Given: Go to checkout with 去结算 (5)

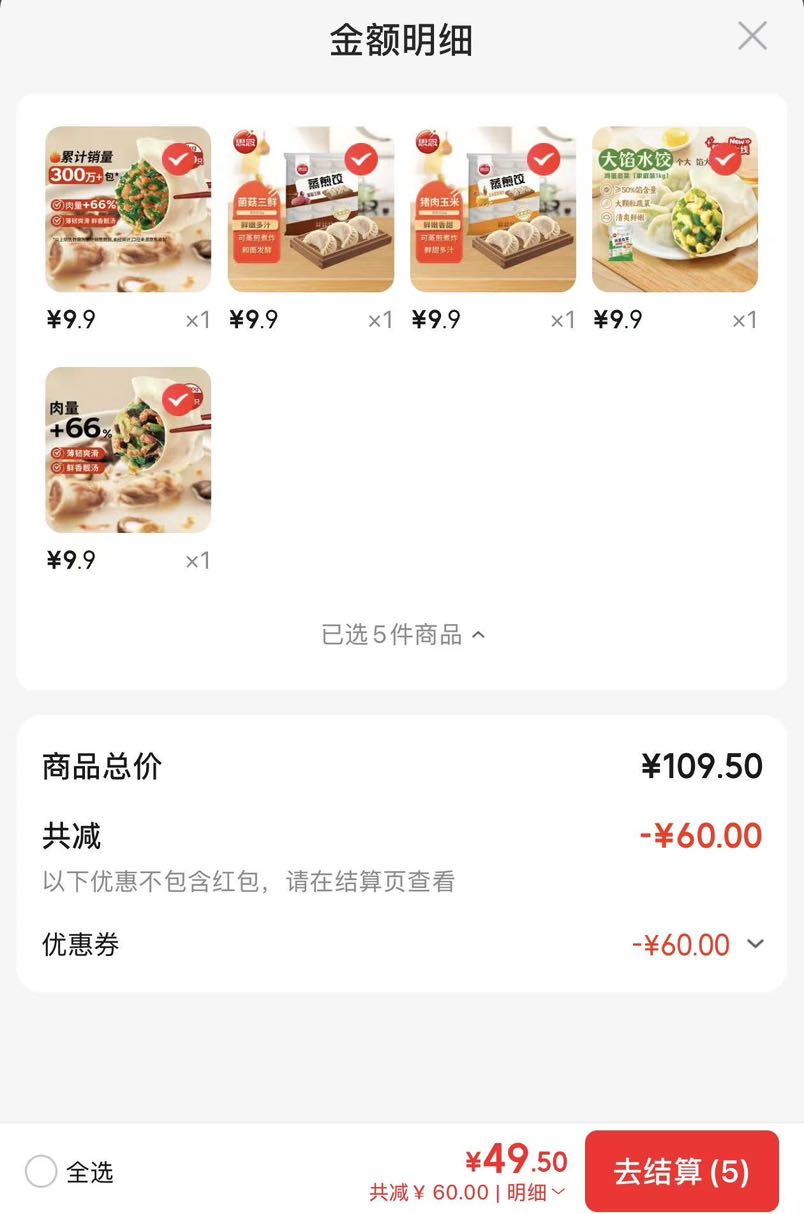Looking at the screenshot, I should pos(682,1171).
